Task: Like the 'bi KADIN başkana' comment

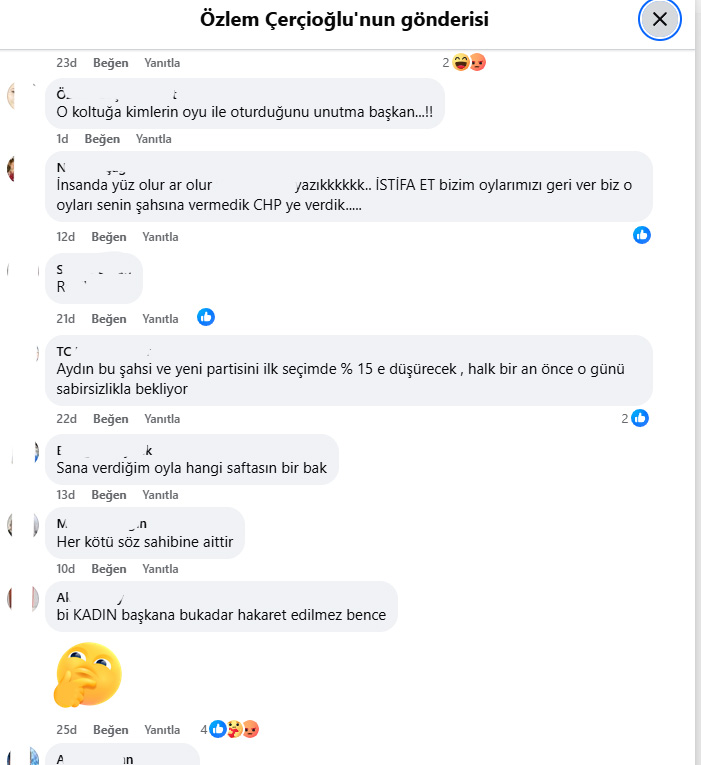Action: pyautogui.click(x=109, y=730)
